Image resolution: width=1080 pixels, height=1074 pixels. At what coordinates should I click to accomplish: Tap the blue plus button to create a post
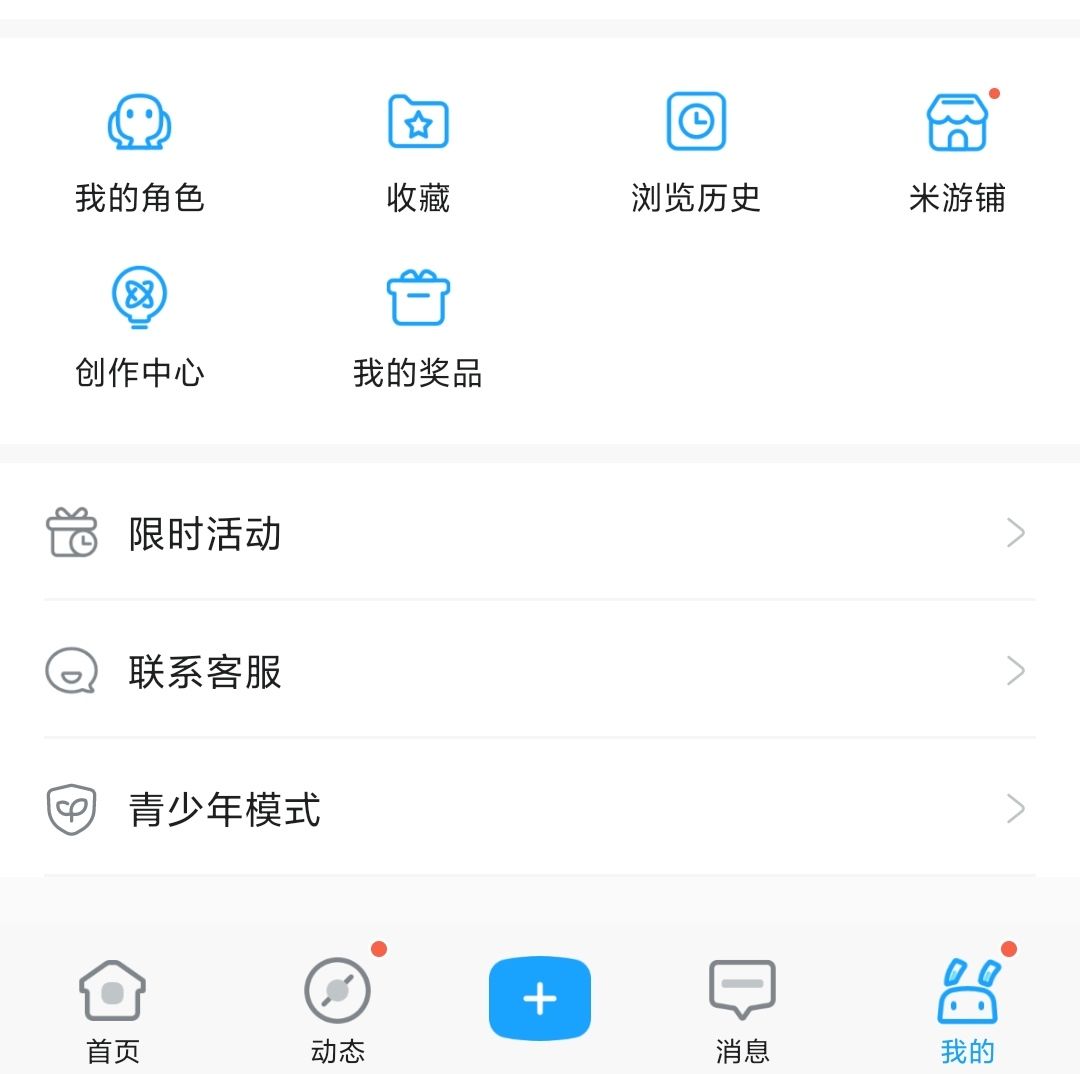click(x=540, y=998)
